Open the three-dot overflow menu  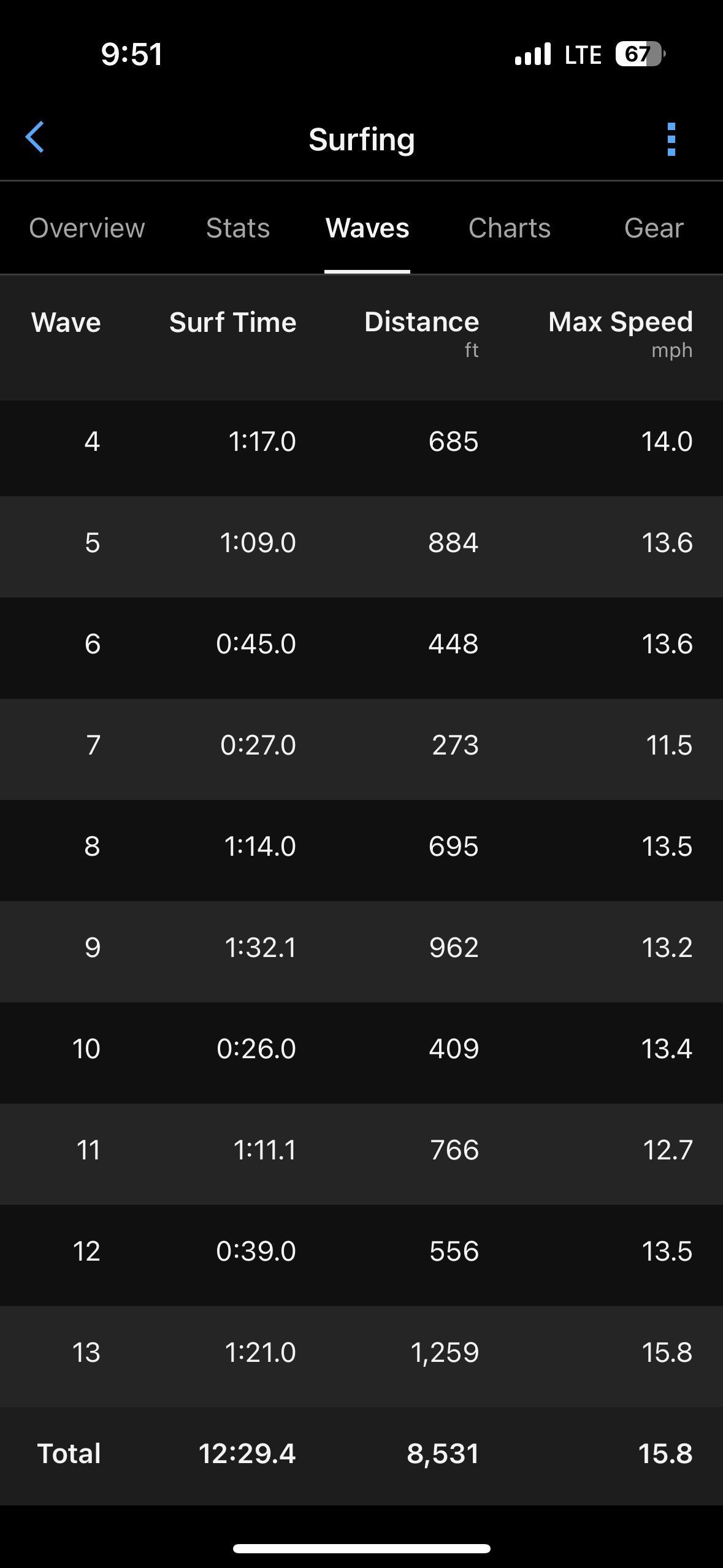tap(671, 139)
